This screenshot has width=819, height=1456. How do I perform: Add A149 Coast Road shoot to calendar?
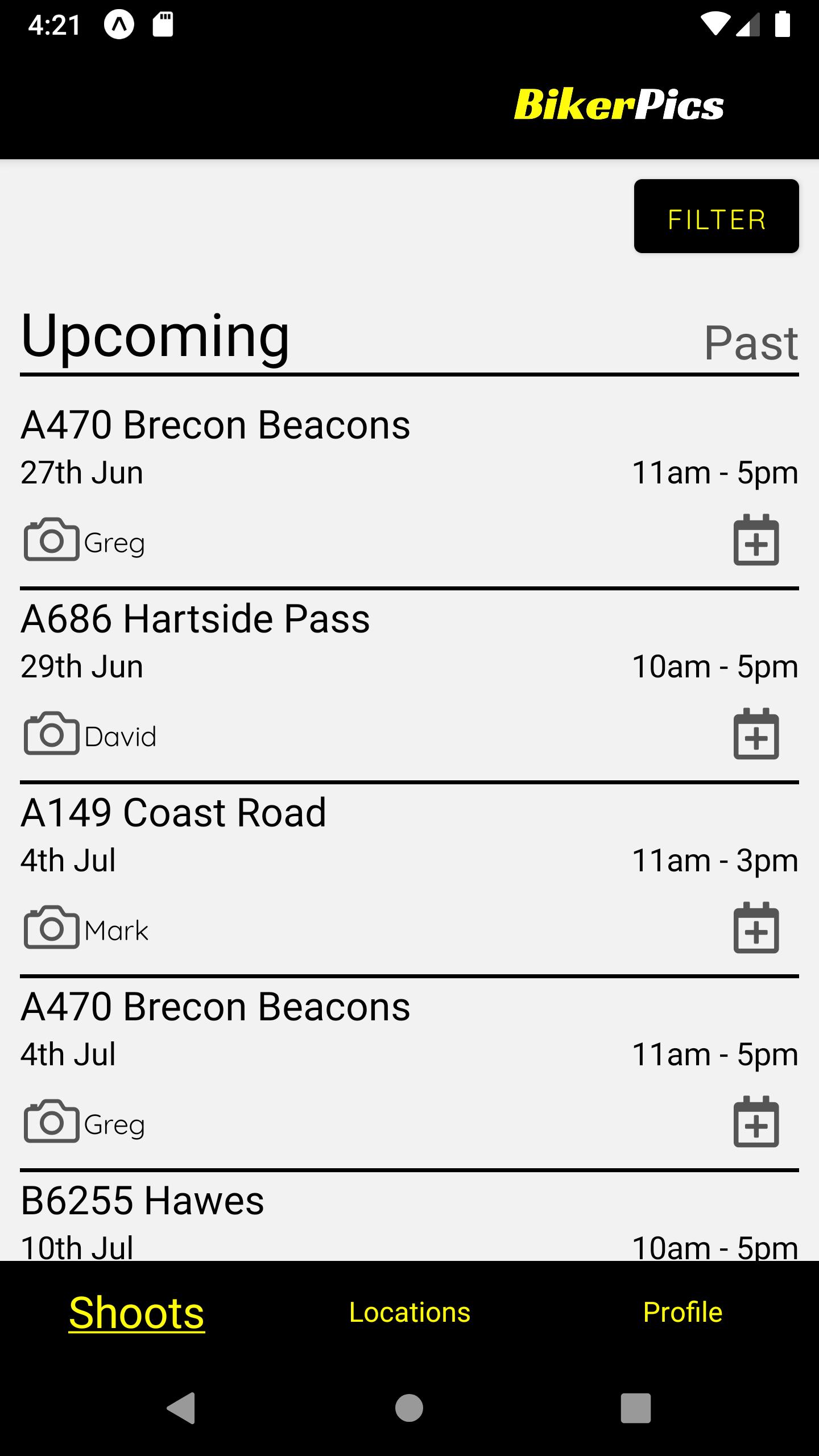tap(756, 928)
